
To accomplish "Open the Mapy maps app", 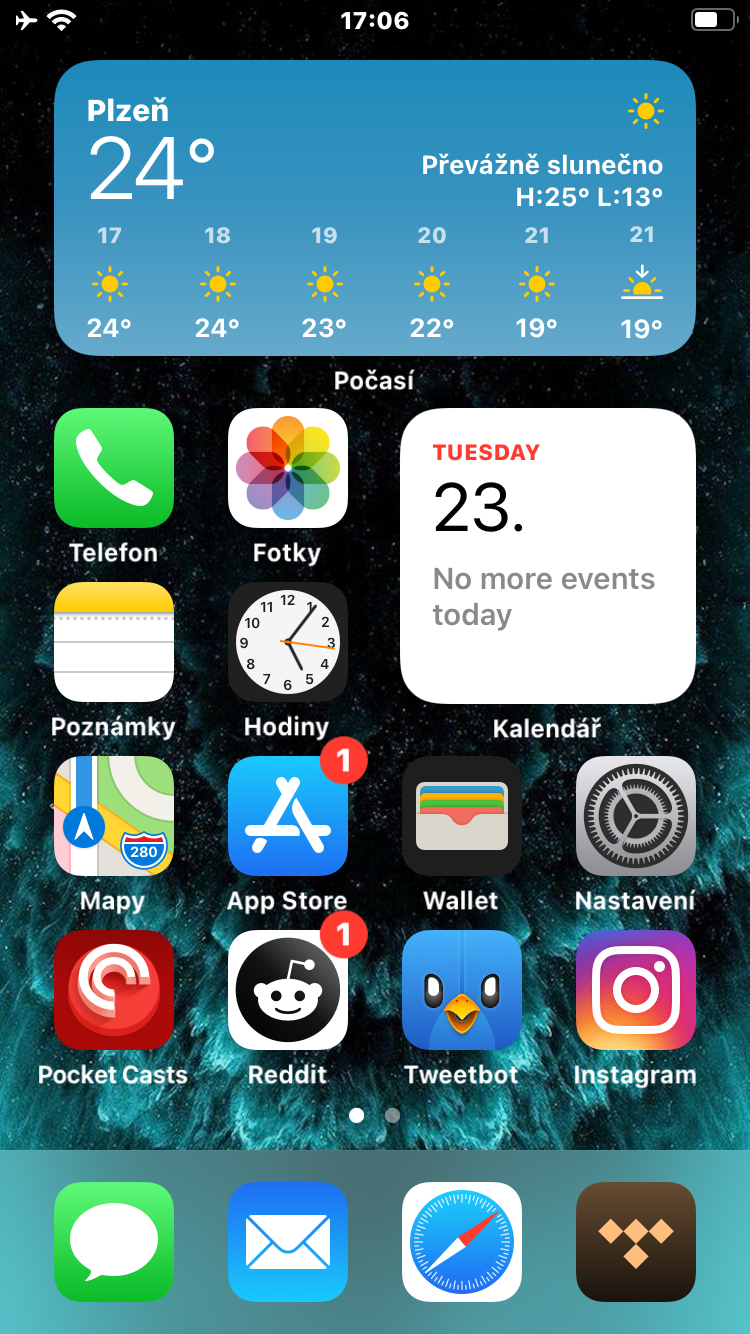I will [114, 816].
